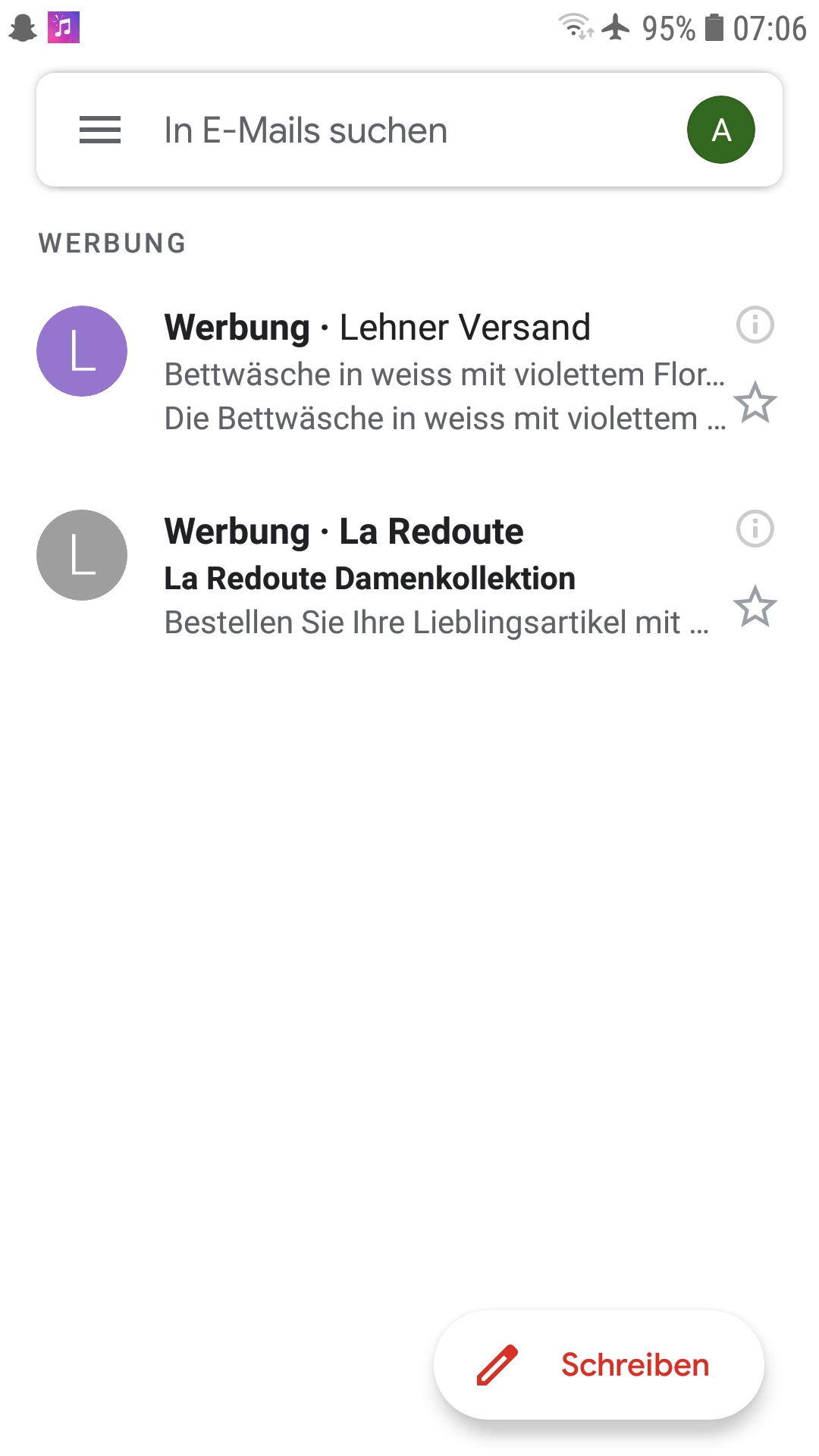The width and height of the screenshot is (819, 1456).
Task: Star the Lehner Versand email
Action: 755,403
